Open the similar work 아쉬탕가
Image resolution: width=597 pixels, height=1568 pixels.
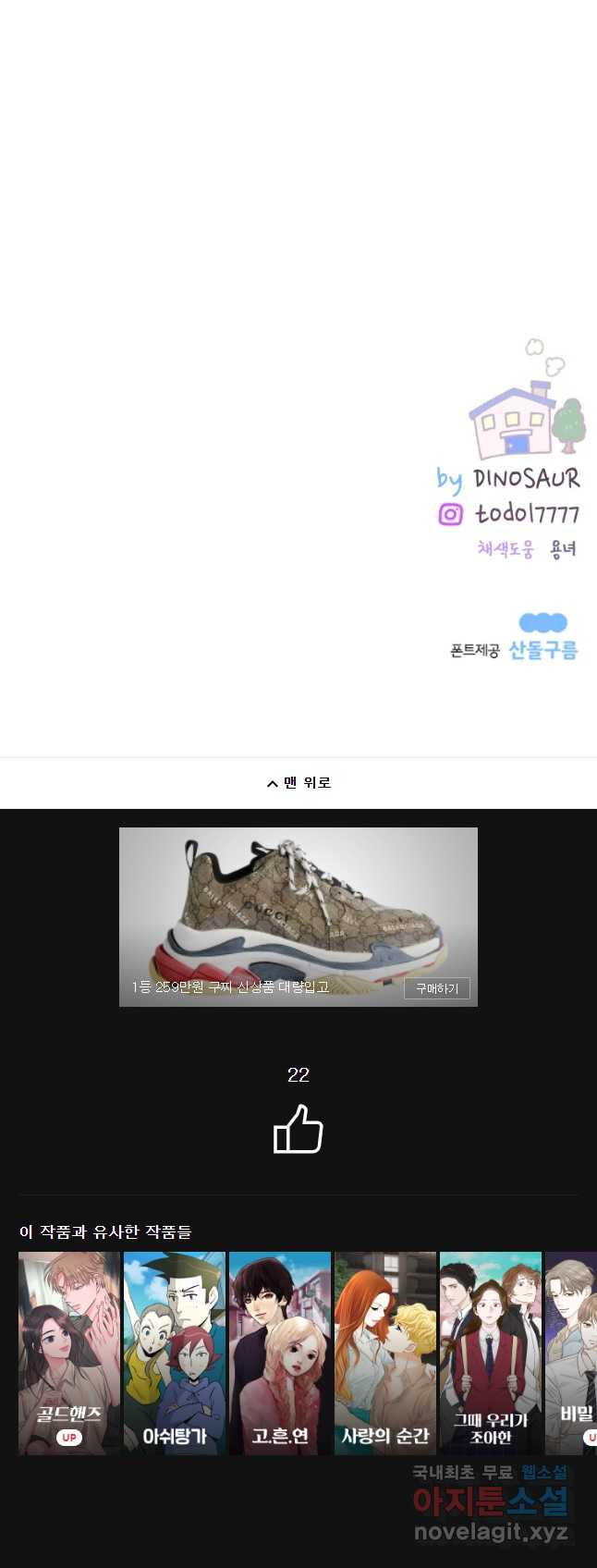[175, 1352]
